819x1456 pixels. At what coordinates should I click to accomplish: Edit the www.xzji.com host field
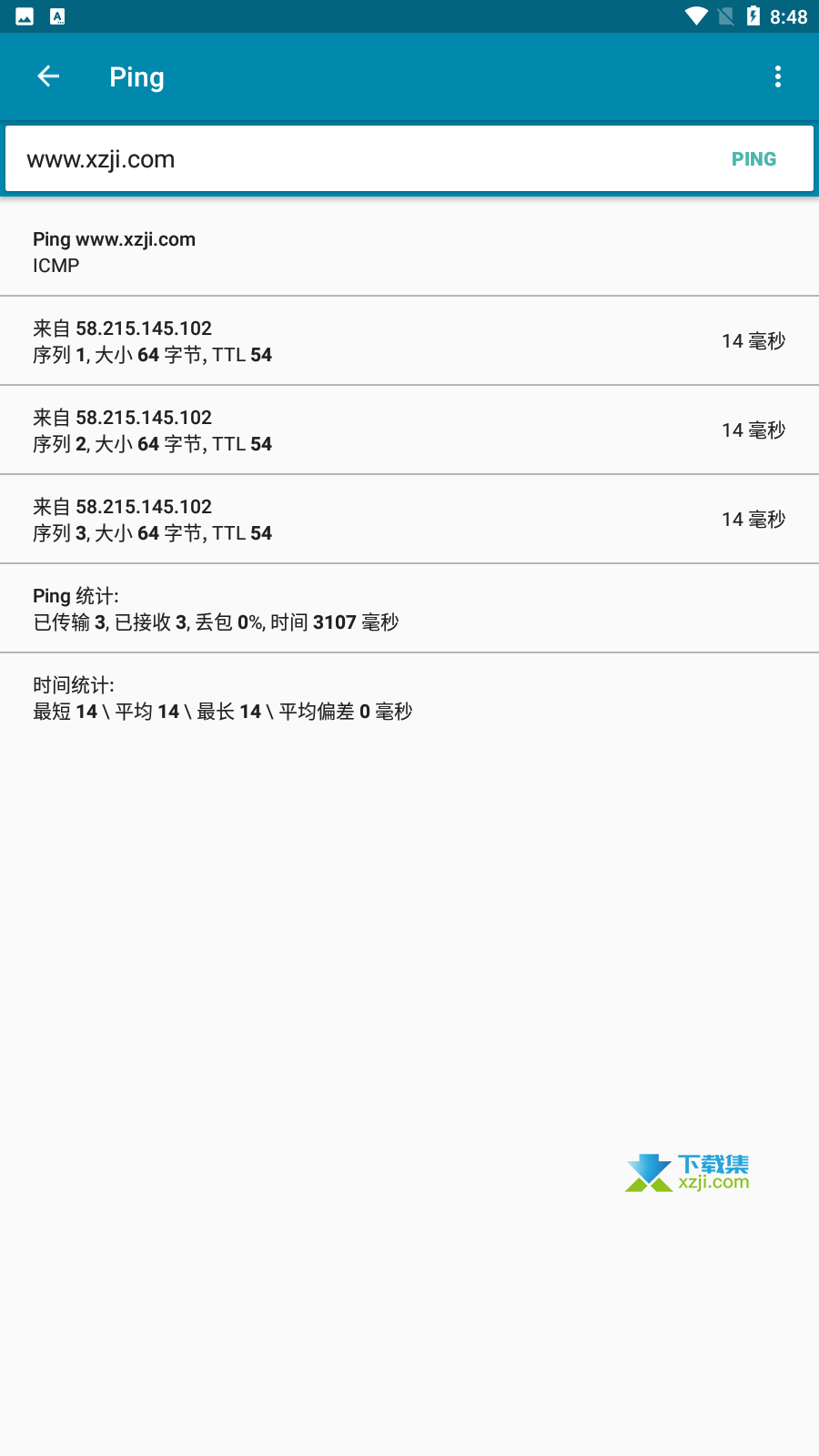pos(360,159)
